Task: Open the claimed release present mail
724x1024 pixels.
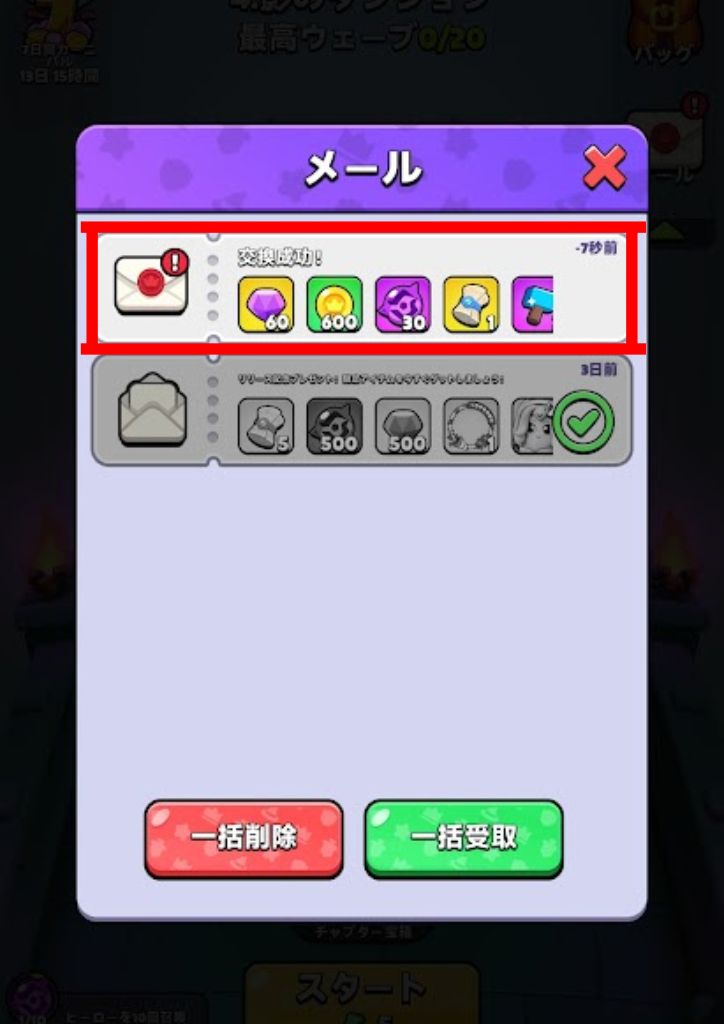Action: pos(362,411)
